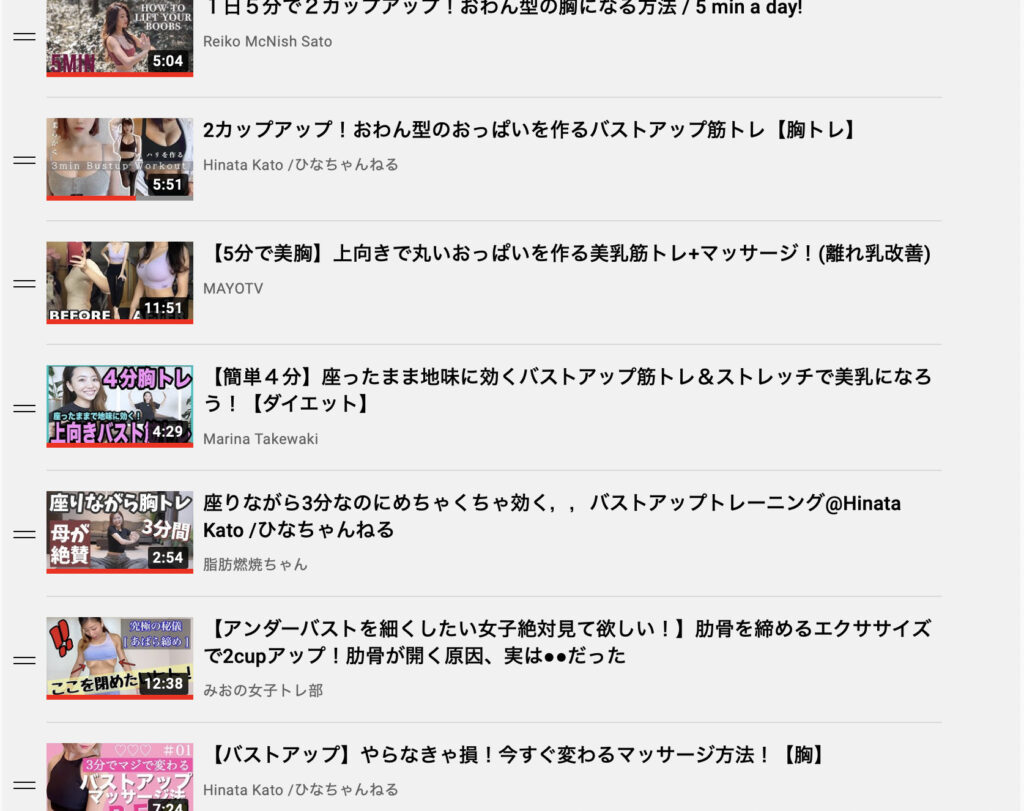Image resolution: width=1024 pixels, height=811 pixels.
Task: Open the Reiko McNish Sato 5:04 video
Action: [x=503, y=8]
